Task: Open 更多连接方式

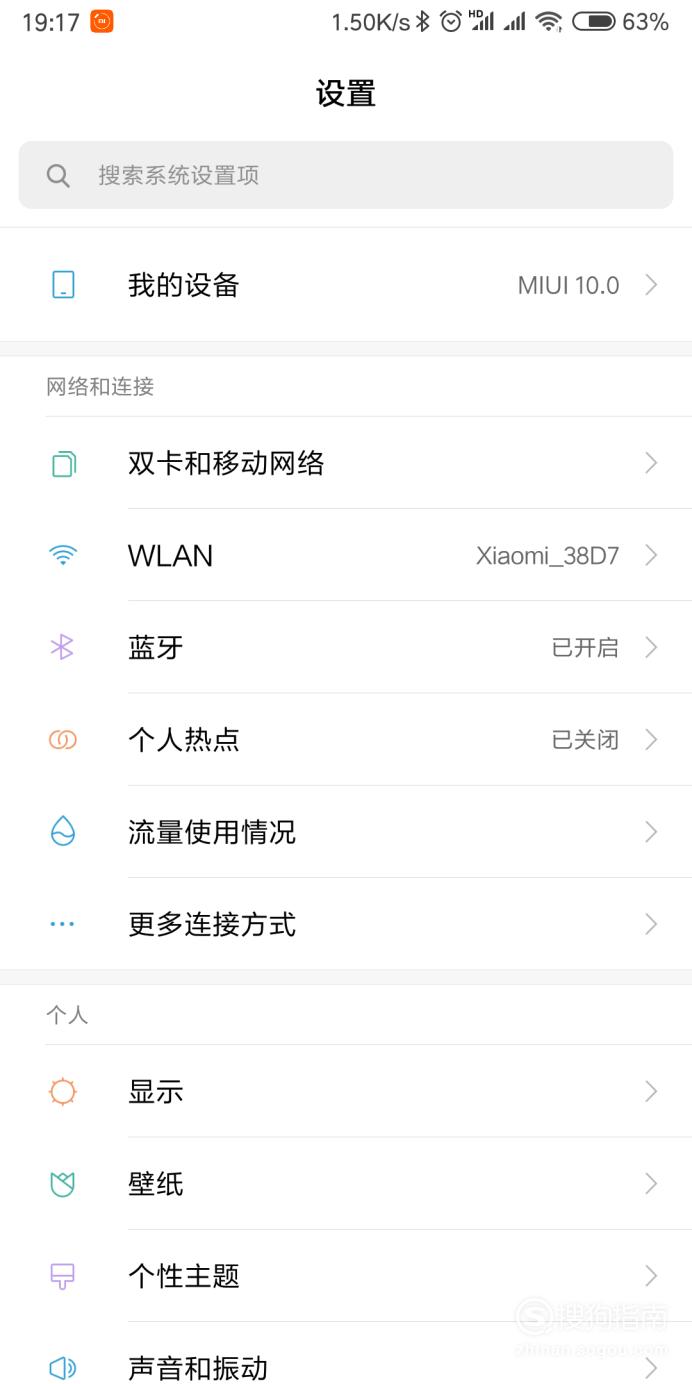Action: 346,923
